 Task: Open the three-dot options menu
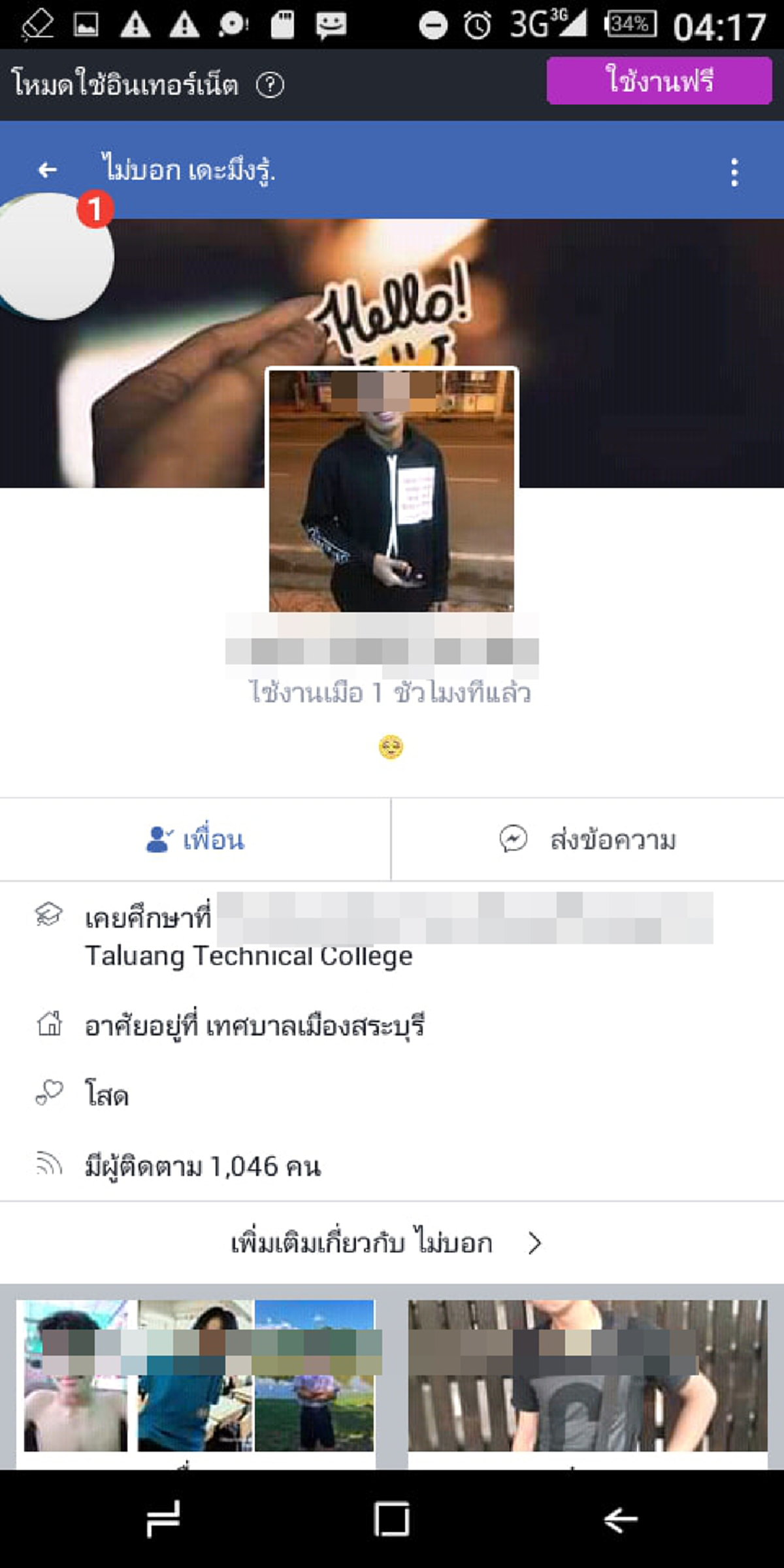[x=735, y=171]
